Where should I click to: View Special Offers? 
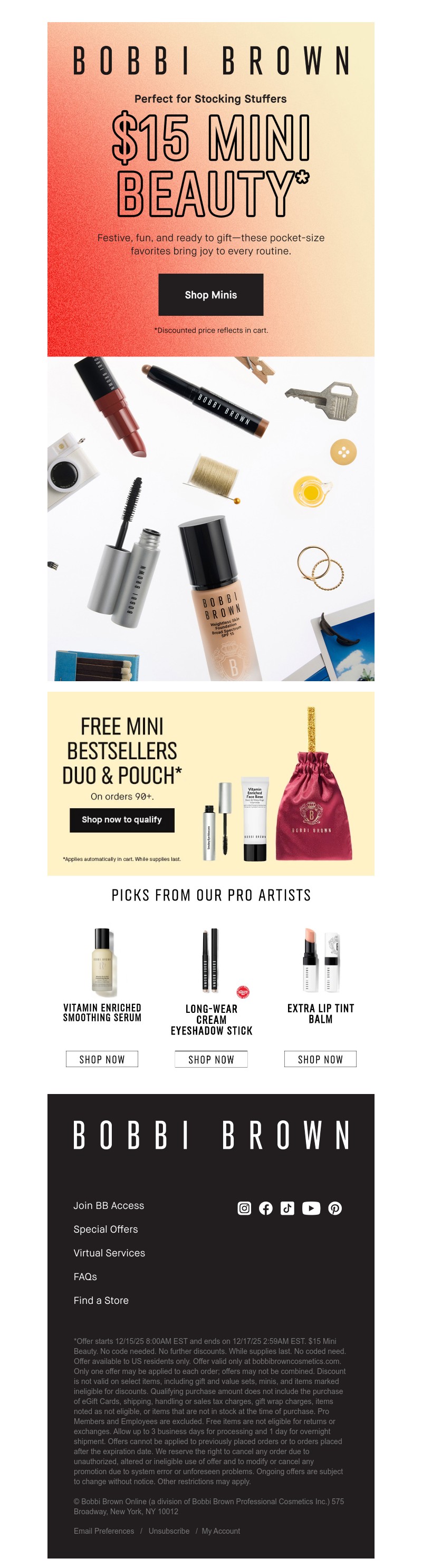point(106,1229)
